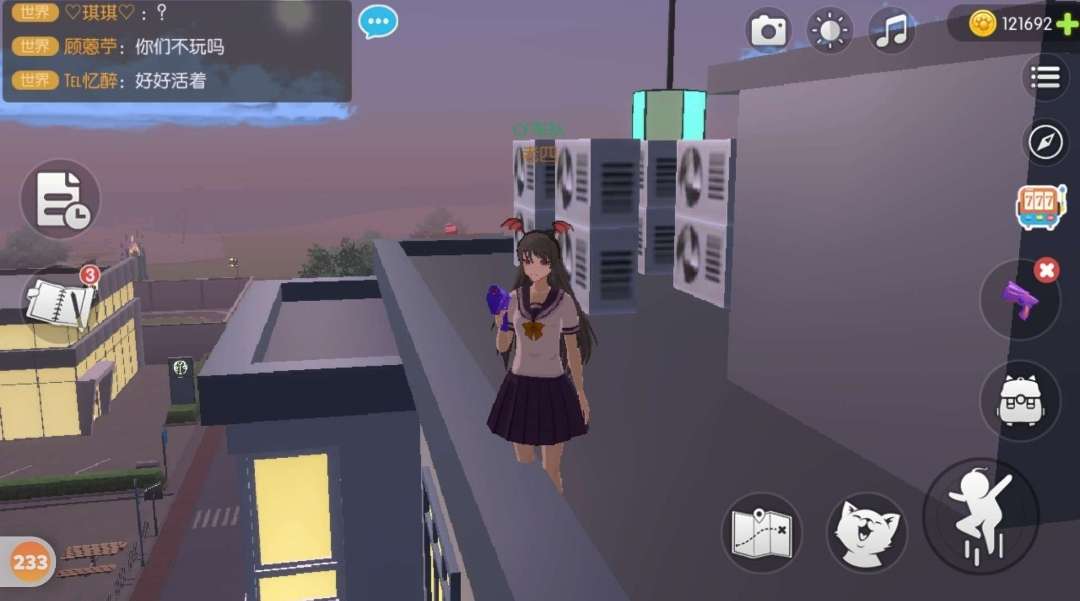
Task: Open the 777 slot machine
Action: point(1038,208)
